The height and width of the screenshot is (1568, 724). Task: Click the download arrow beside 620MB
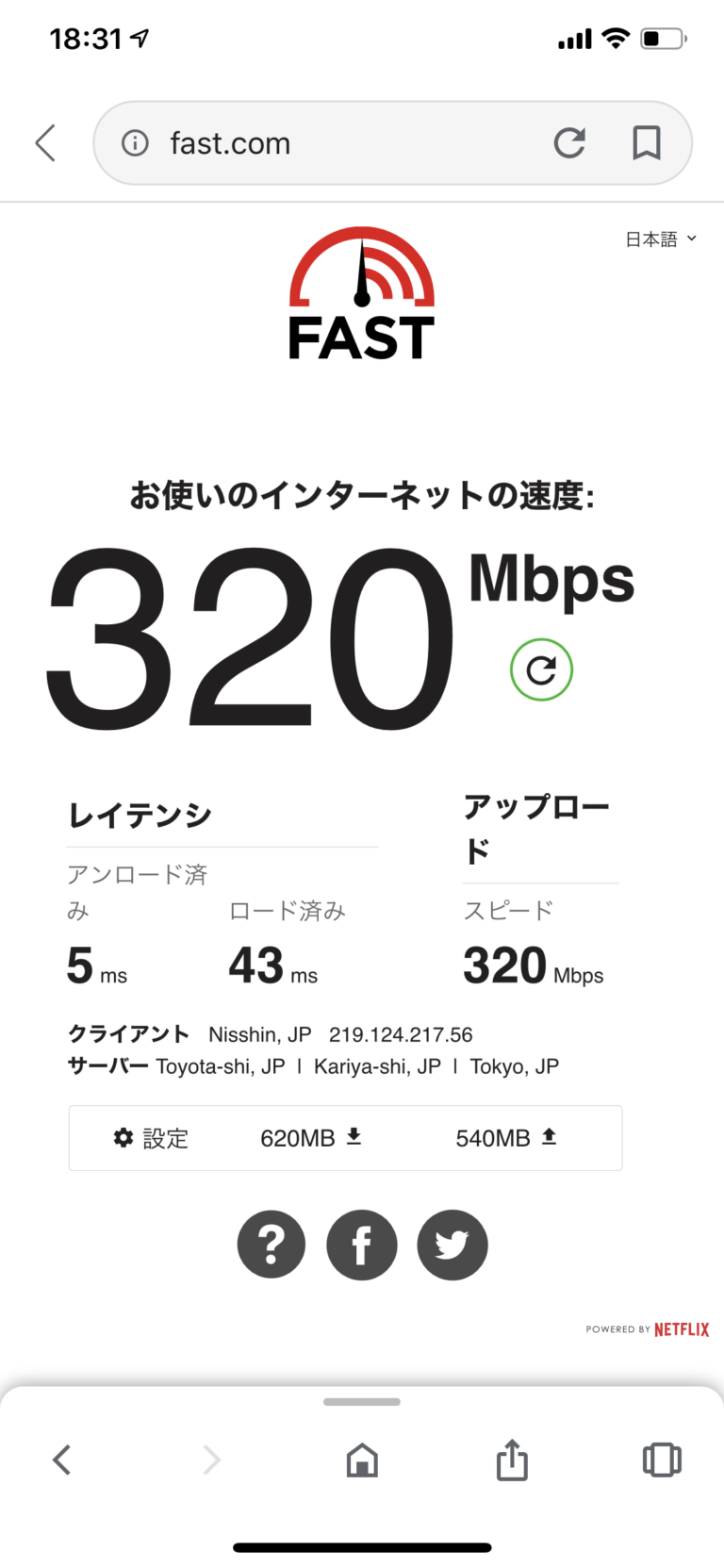tap(354, 1137)
